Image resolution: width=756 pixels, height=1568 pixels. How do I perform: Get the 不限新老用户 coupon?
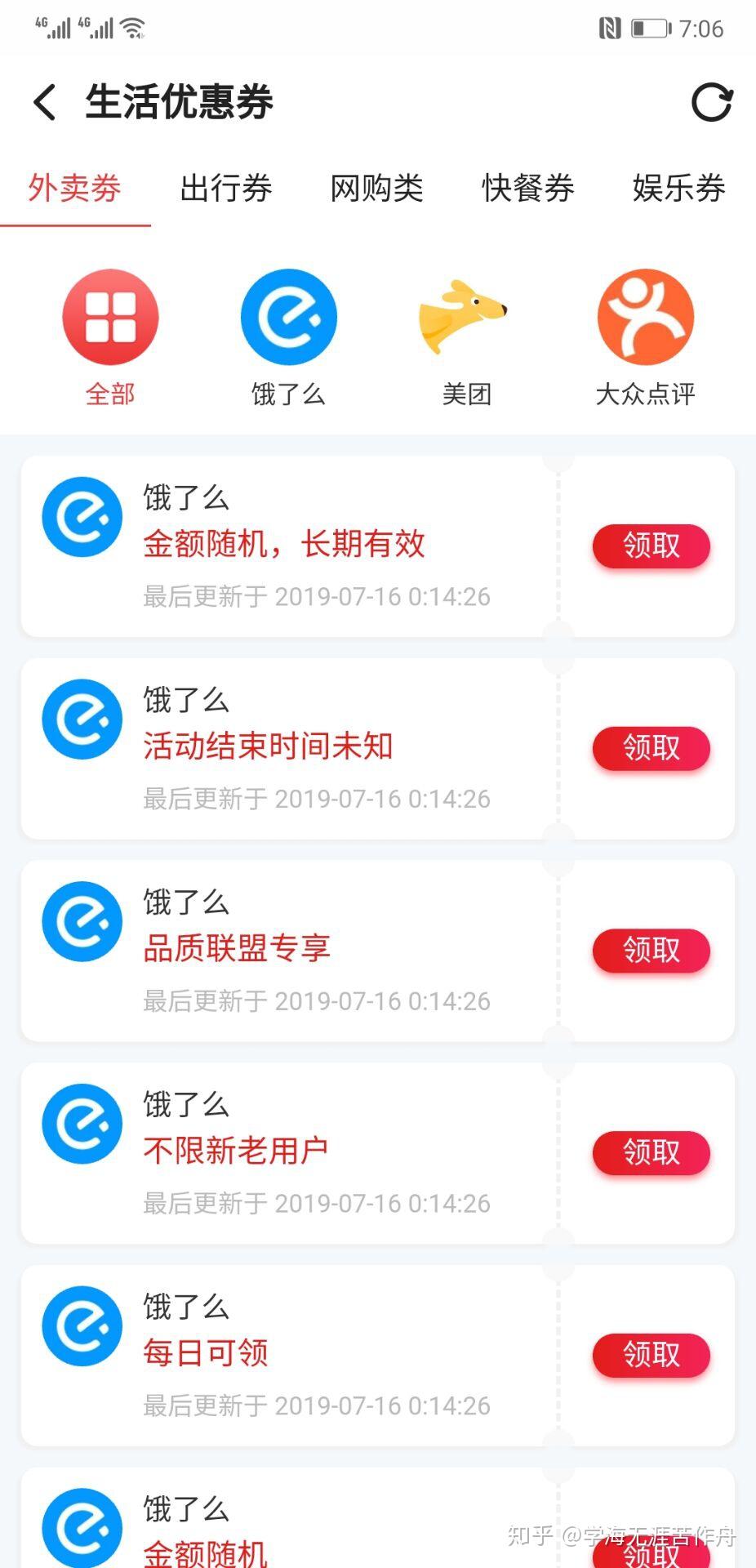point(651,1153)
